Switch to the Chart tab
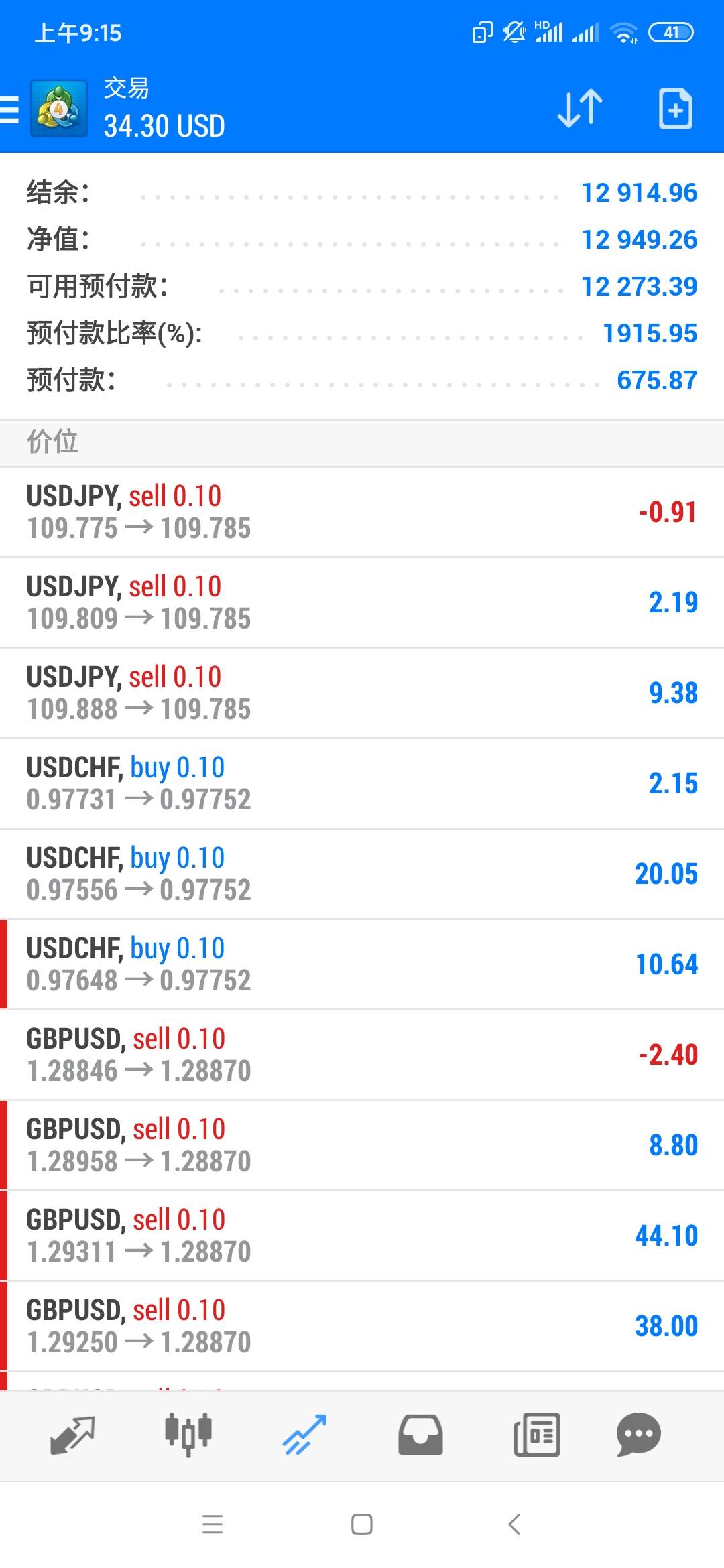 (188, 1435)
